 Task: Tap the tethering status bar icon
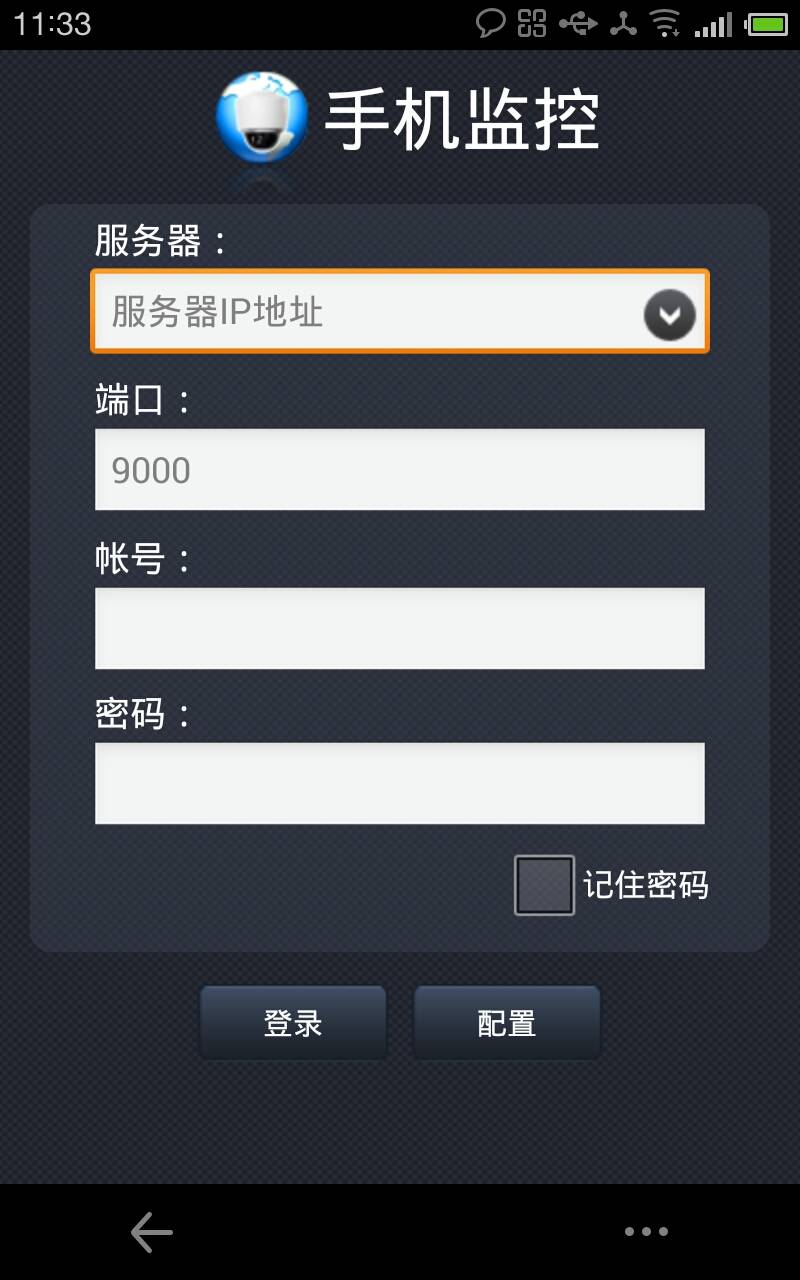pyautogui.click(x=625, y=25)
